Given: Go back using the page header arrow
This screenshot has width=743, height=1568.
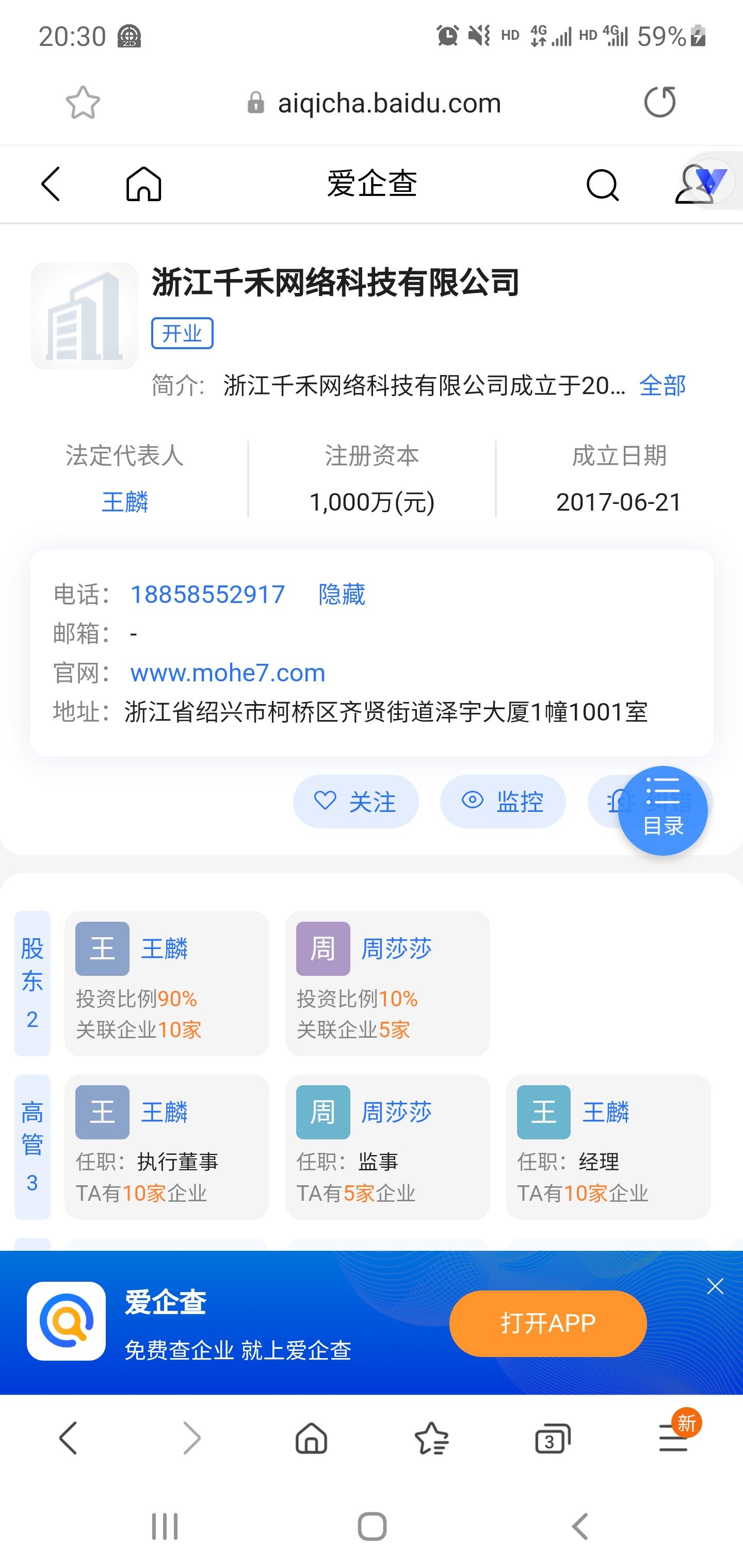Looking at the screenshot, I should coord(51,184).
